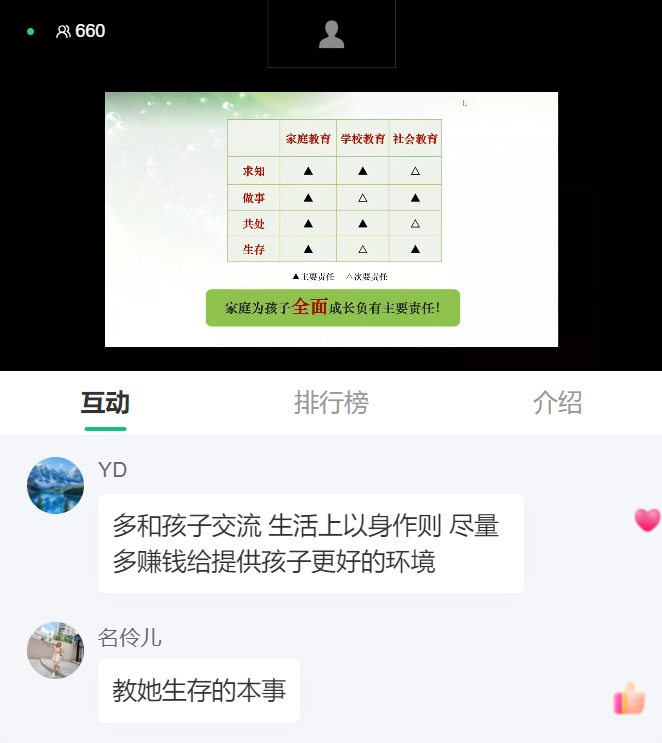Open 名伶儿's profile avatar
This screenshot has width=662, height=743.
point(55,650)
